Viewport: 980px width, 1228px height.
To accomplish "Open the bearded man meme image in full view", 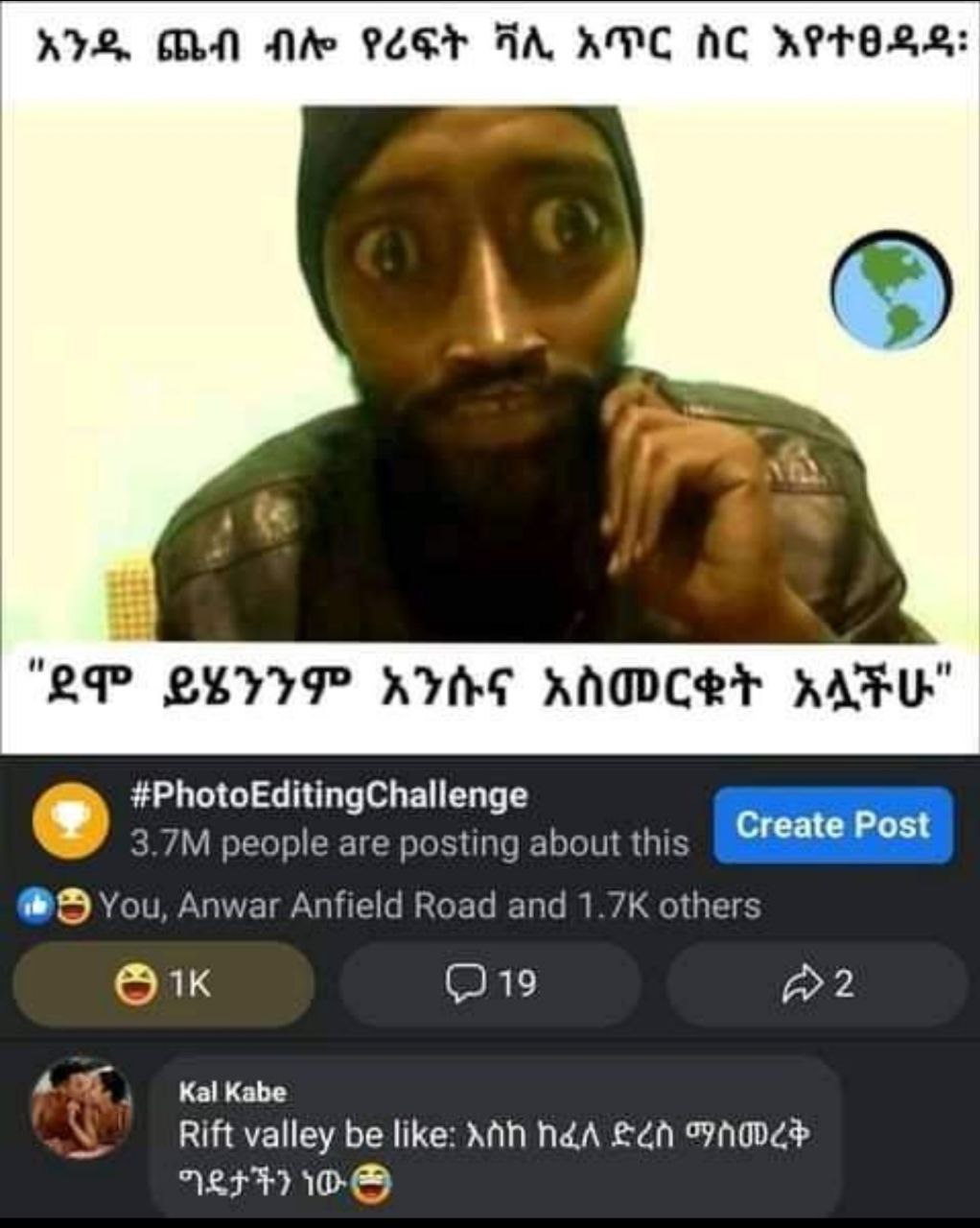I will 490,375.
